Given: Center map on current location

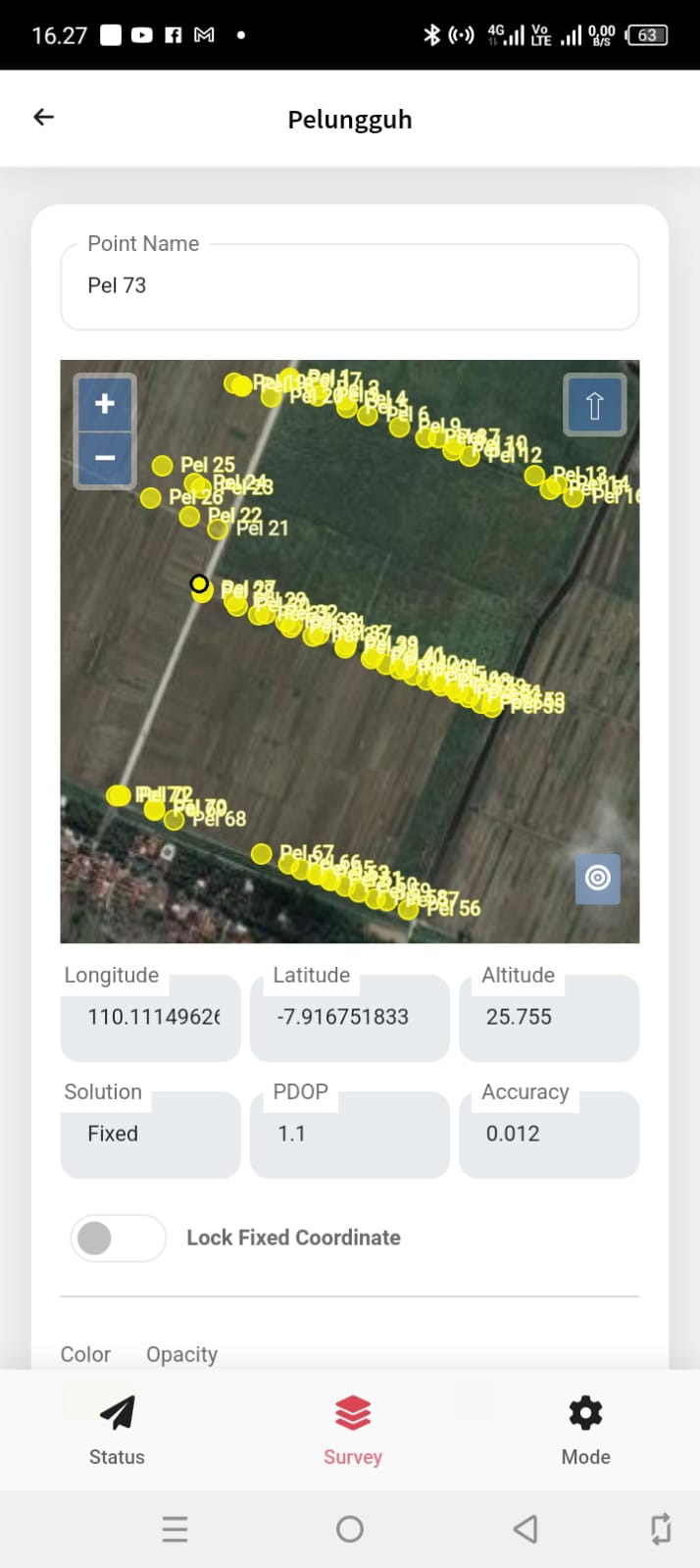Looking at the screenshot, I should click(597, 878).
